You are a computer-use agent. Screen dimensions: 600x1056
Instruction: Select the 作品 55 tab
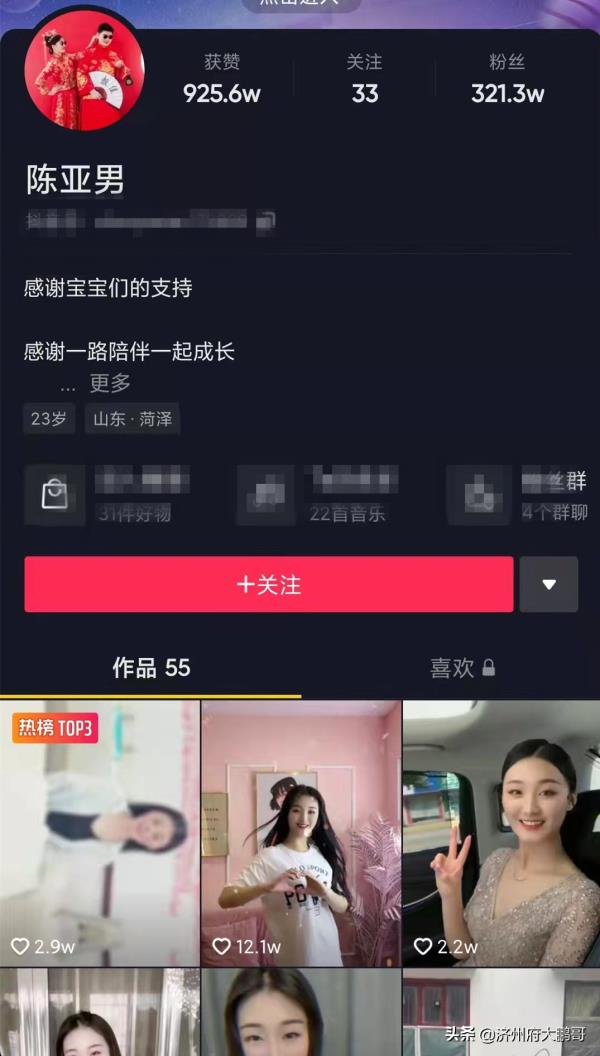click(x=151, y=668)
